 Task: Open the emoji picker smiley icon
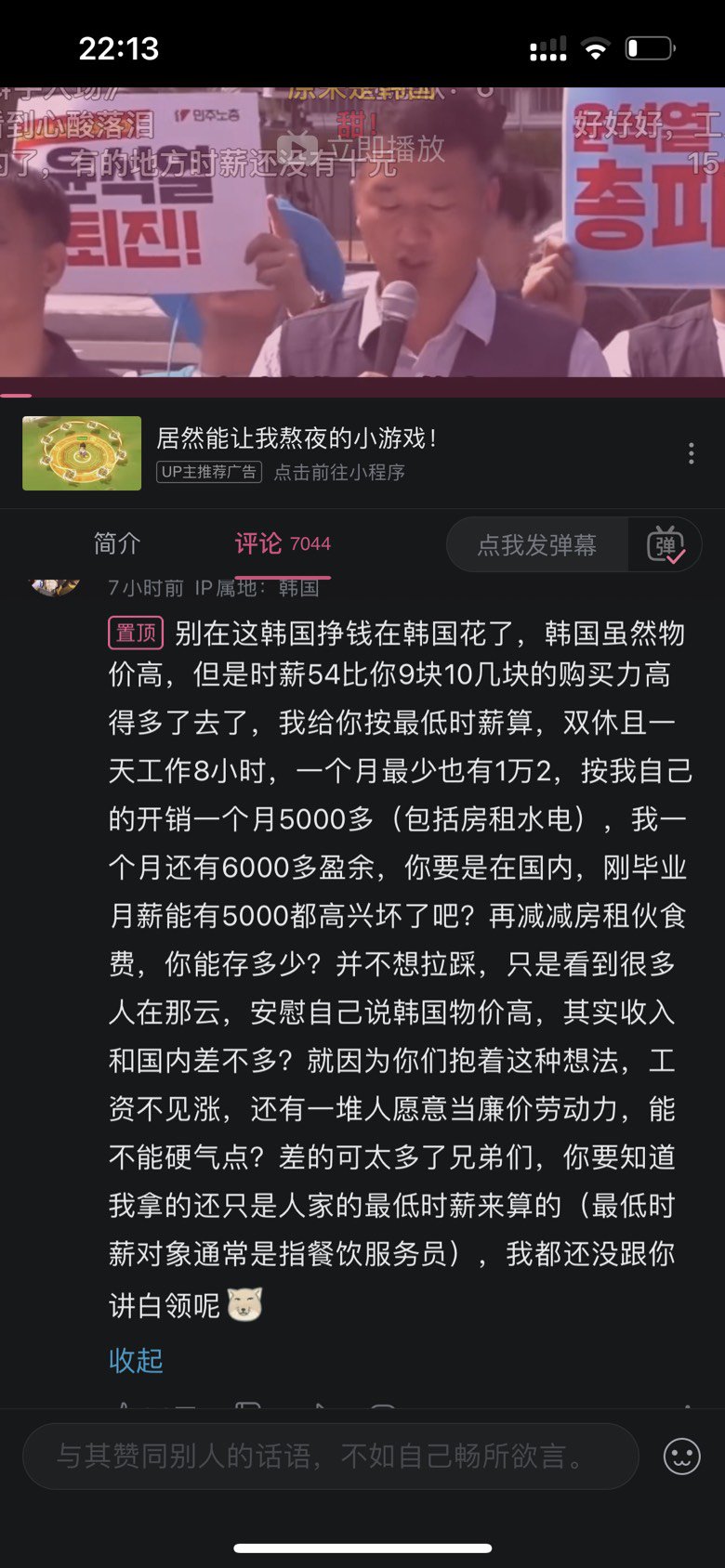pyautogui.click(x=681, y=1456)
